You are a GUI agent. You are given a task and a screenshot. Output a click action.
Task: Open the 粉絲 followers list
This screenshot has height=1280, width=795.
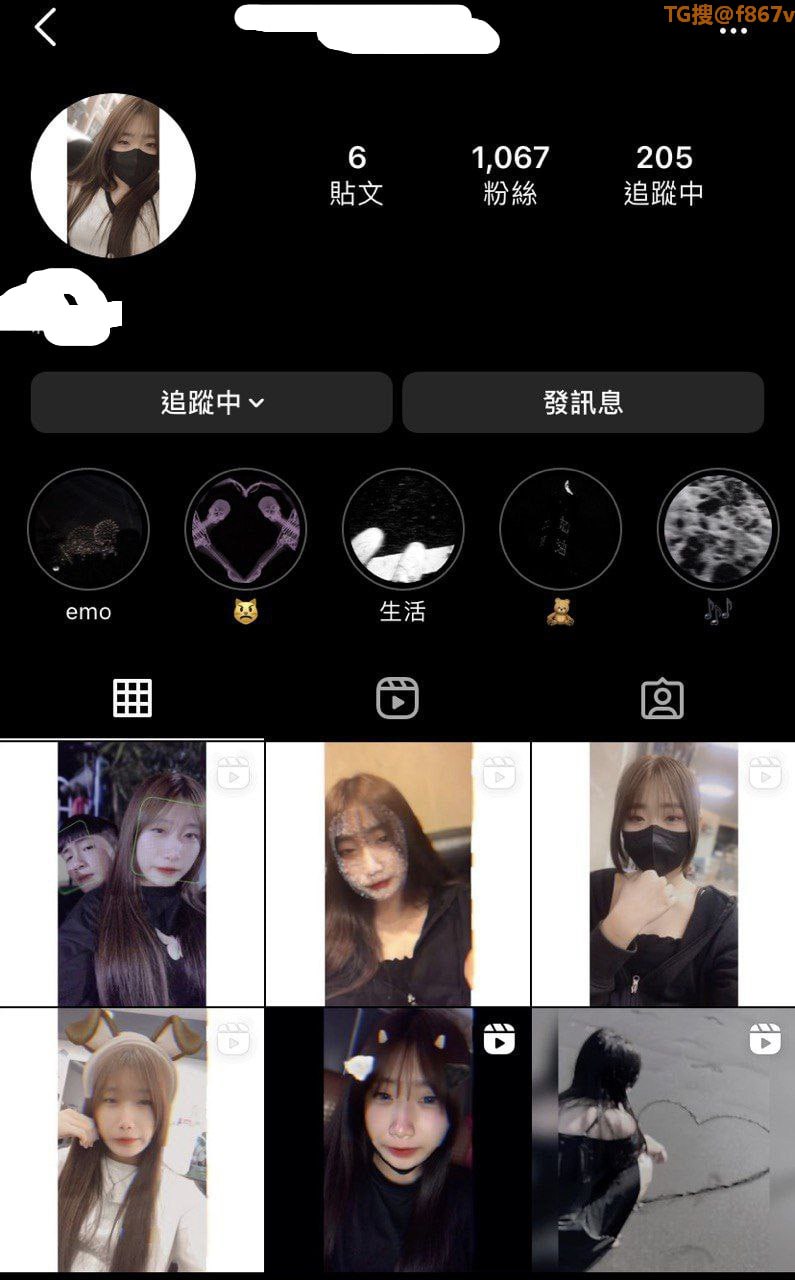point(510,174)
